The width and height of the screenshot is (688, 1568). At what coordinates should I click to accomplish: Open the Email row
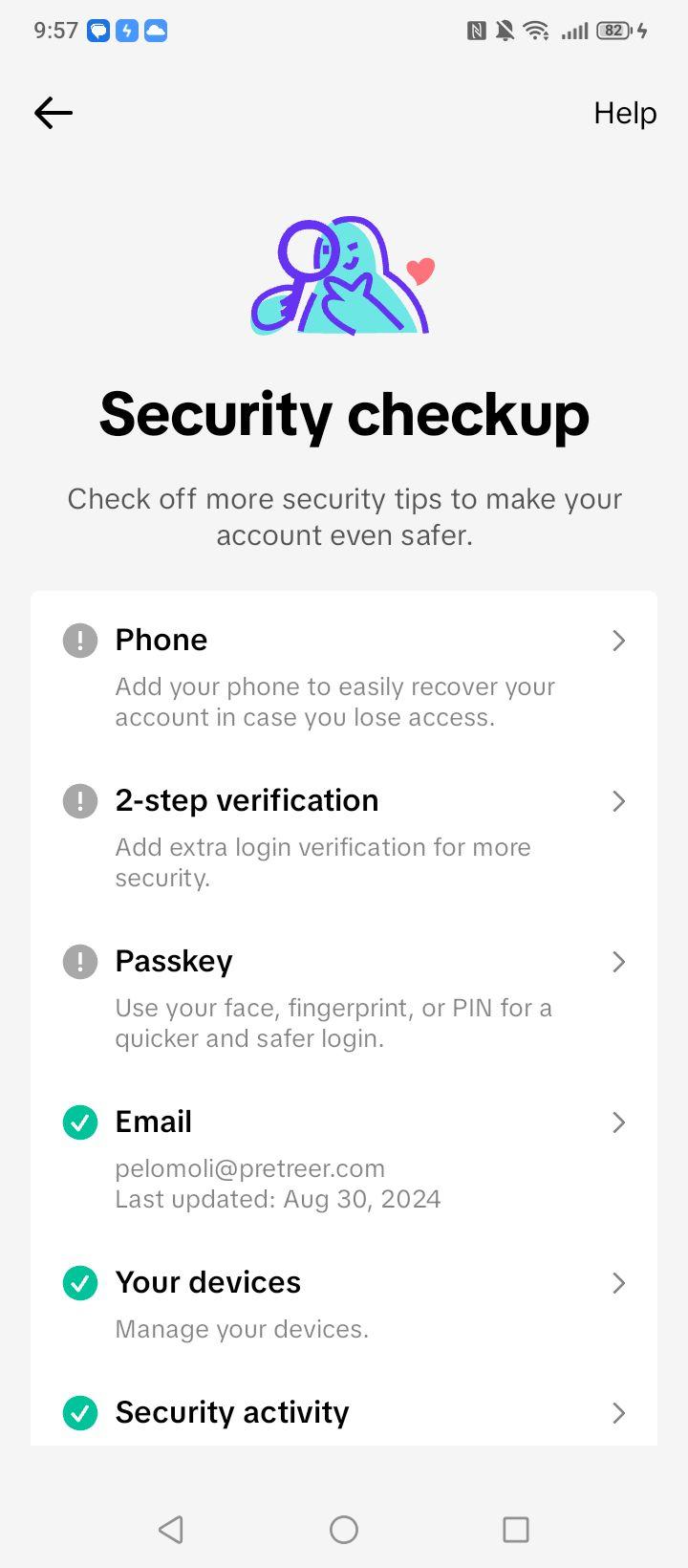tap(344, 1157)
